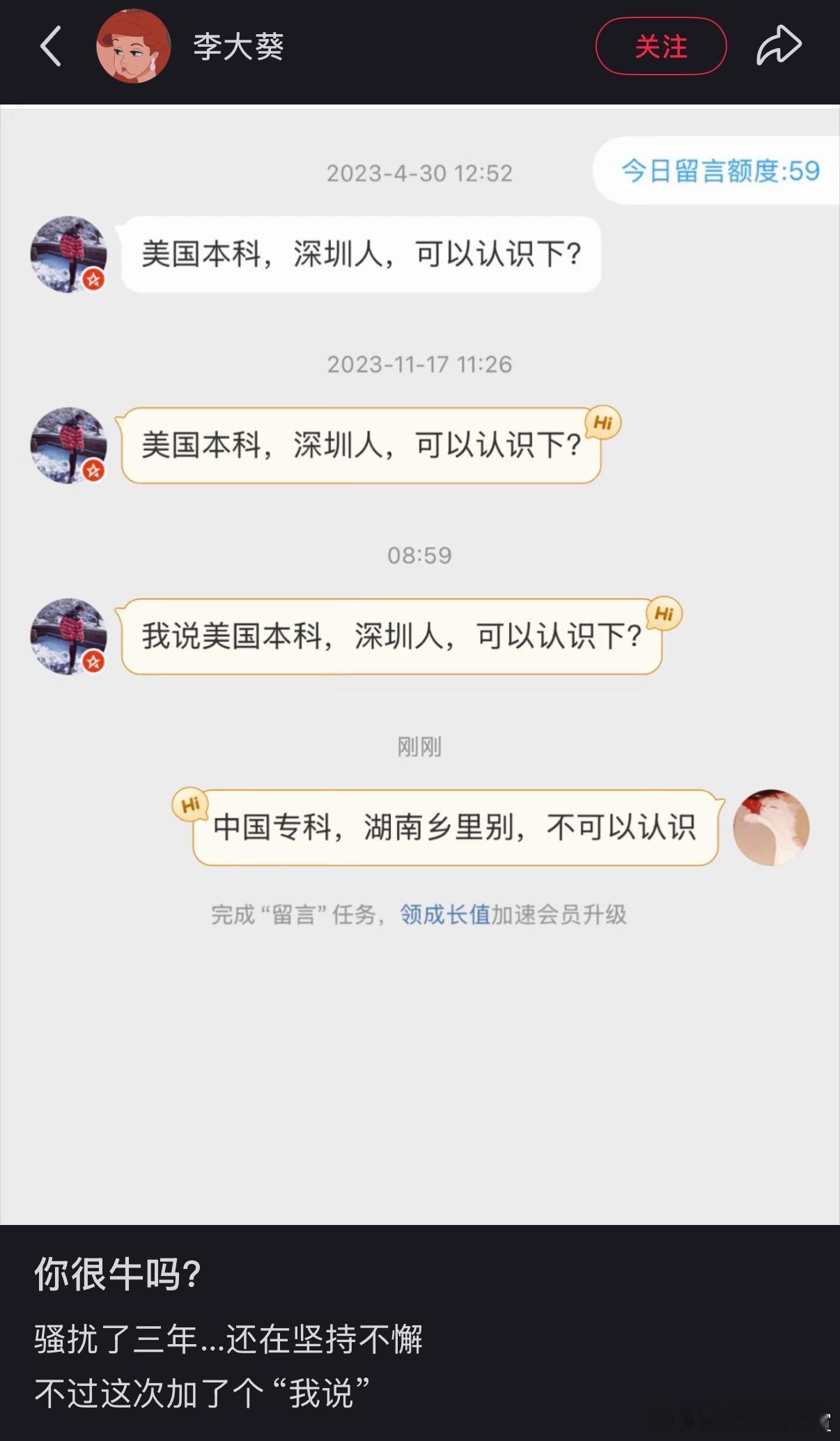Screen dimensions: 840x1441
Task: Open the sender's avatar beside first message
Action: (x=69, y=252)
